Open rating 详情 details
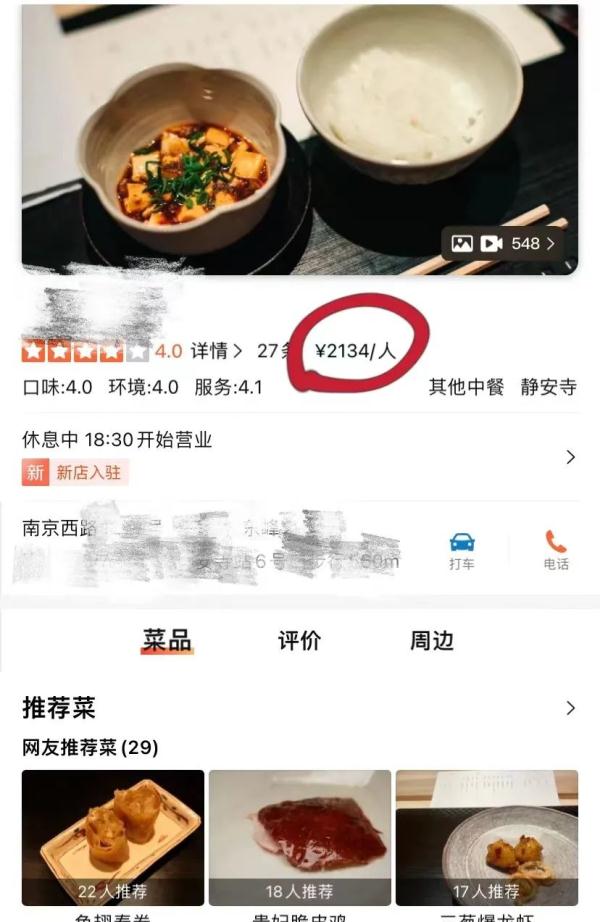The width and height of the screenshot is (600, 922). point(216,351)
